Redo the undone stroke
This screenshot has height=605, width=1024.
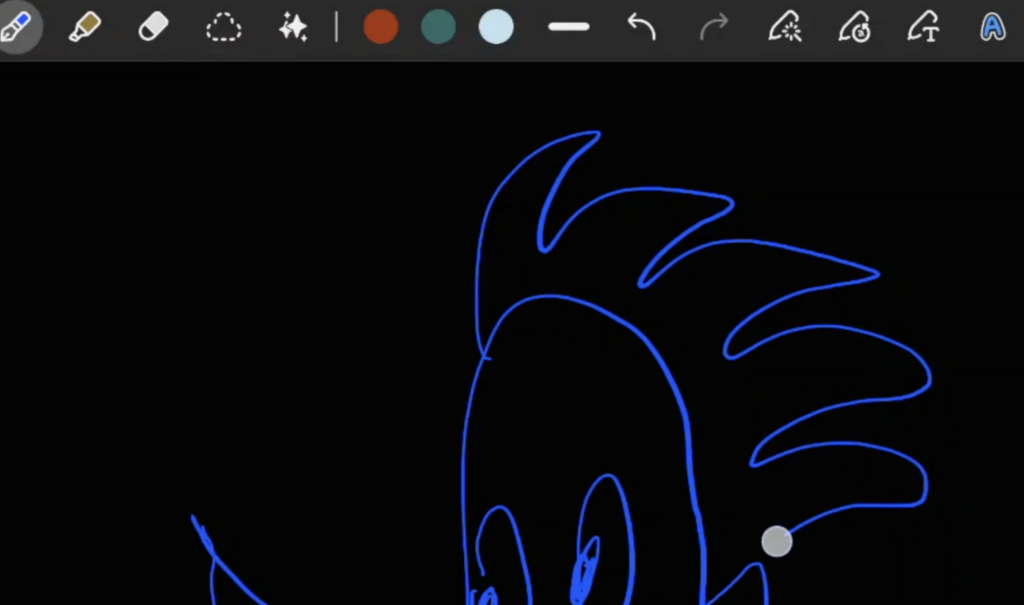[x=713, y=27]
